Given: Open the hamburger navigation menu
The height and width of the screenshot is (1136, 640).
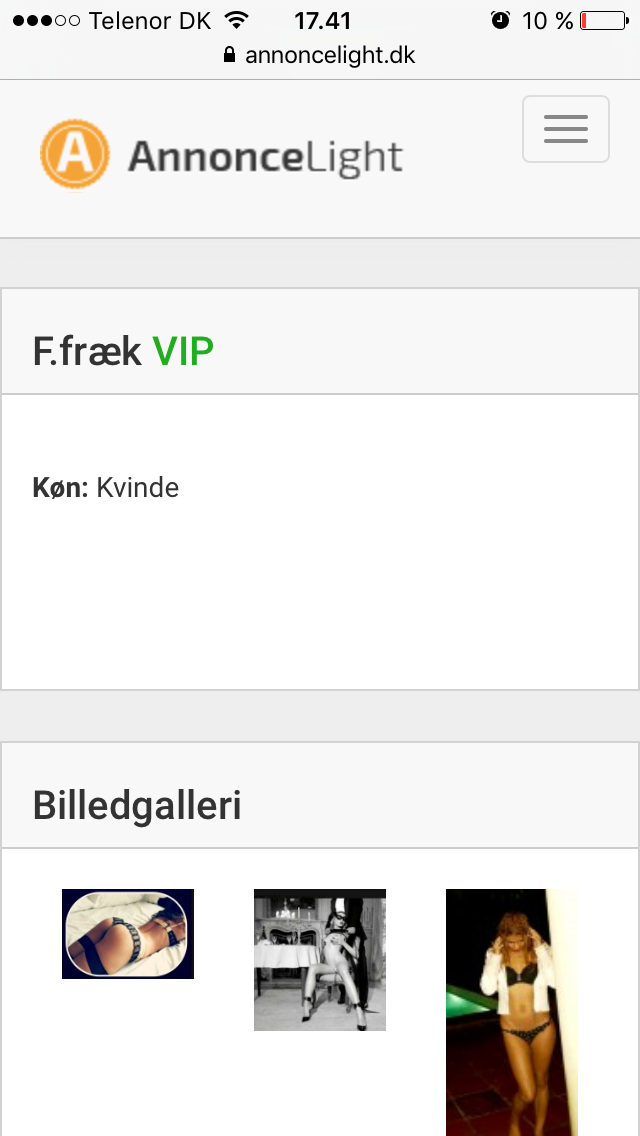Looking at the screenshot, I should pos(565,129).
